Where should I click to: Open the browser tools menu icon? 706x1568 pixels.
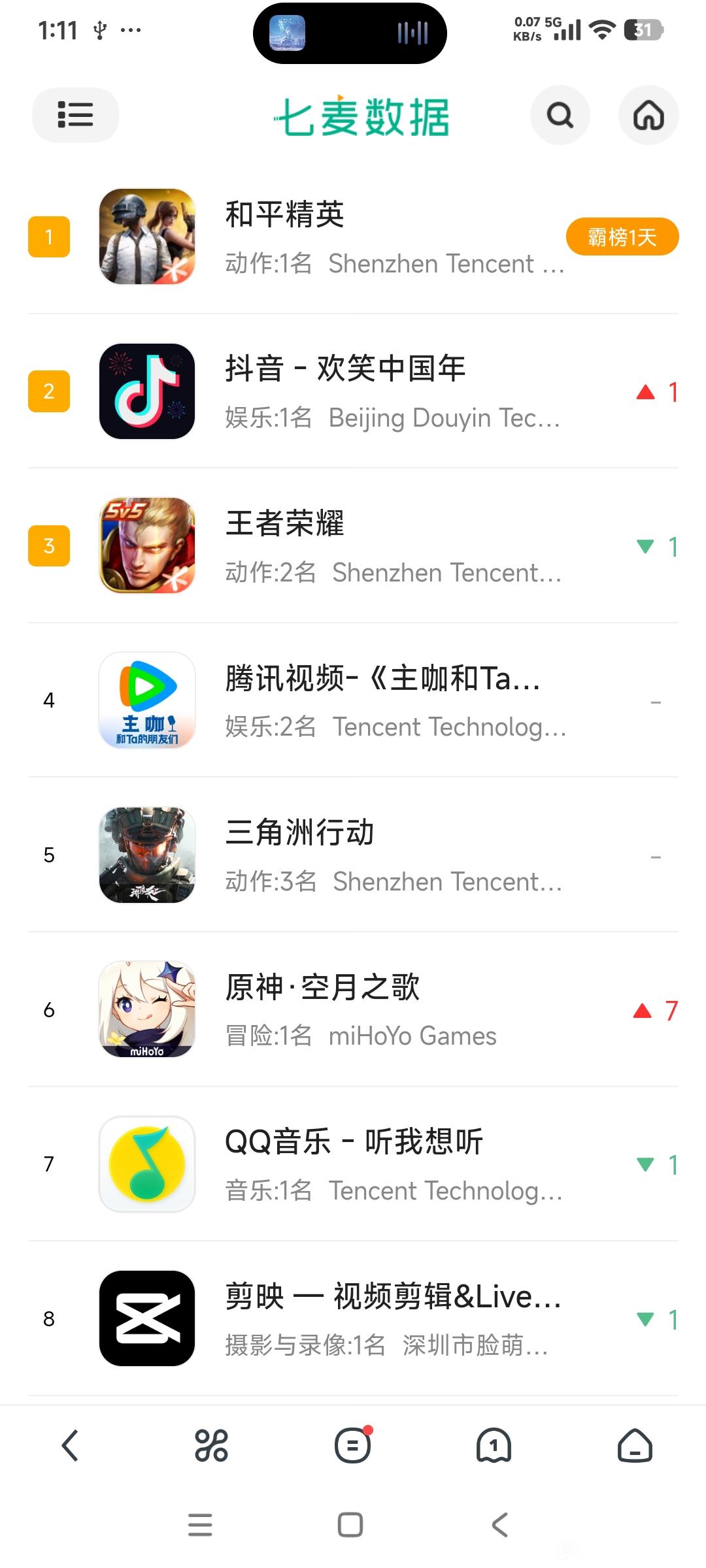tap(211, 1445)
